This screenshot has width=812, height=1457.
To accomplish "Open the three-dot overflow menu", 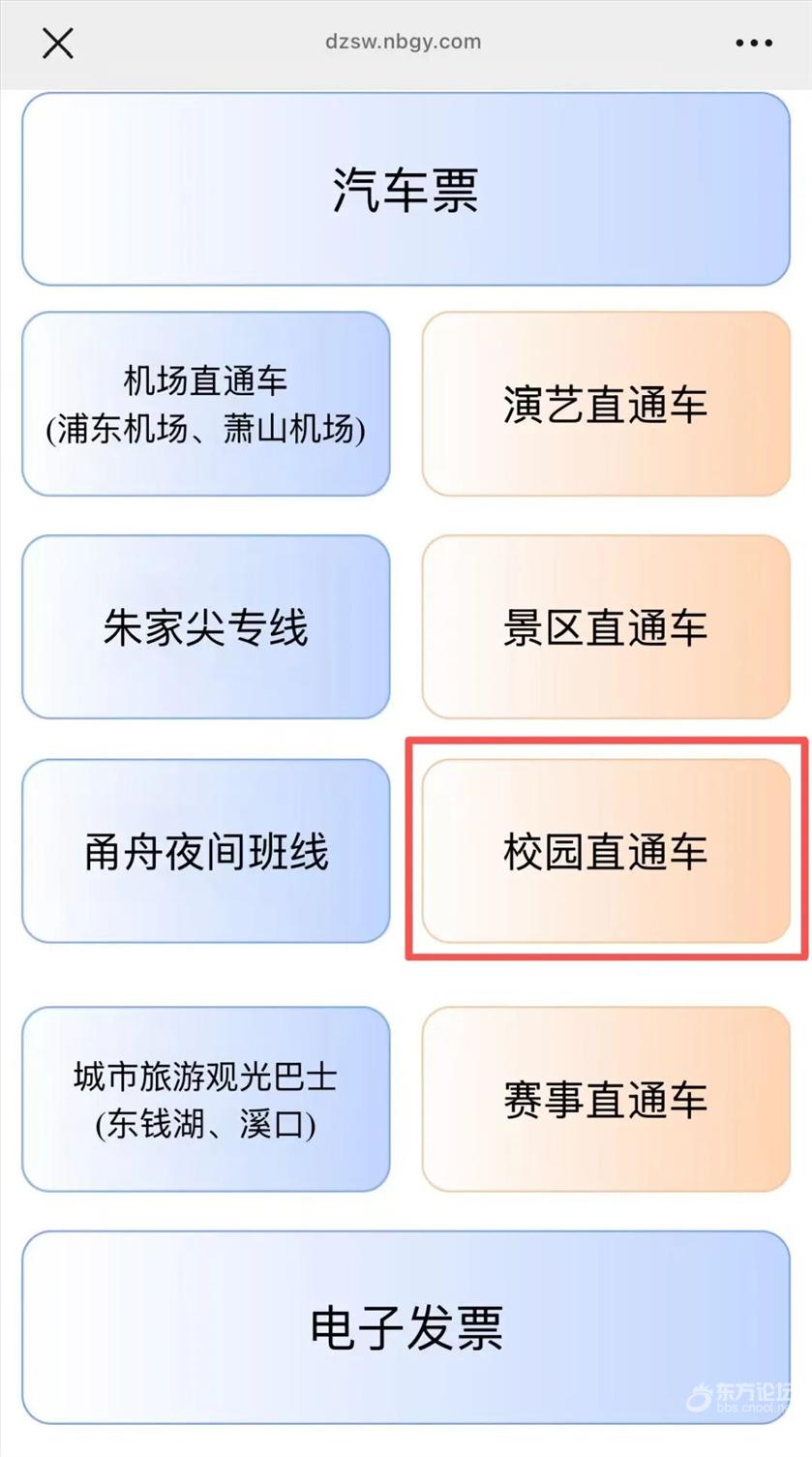I will (753, 44).
